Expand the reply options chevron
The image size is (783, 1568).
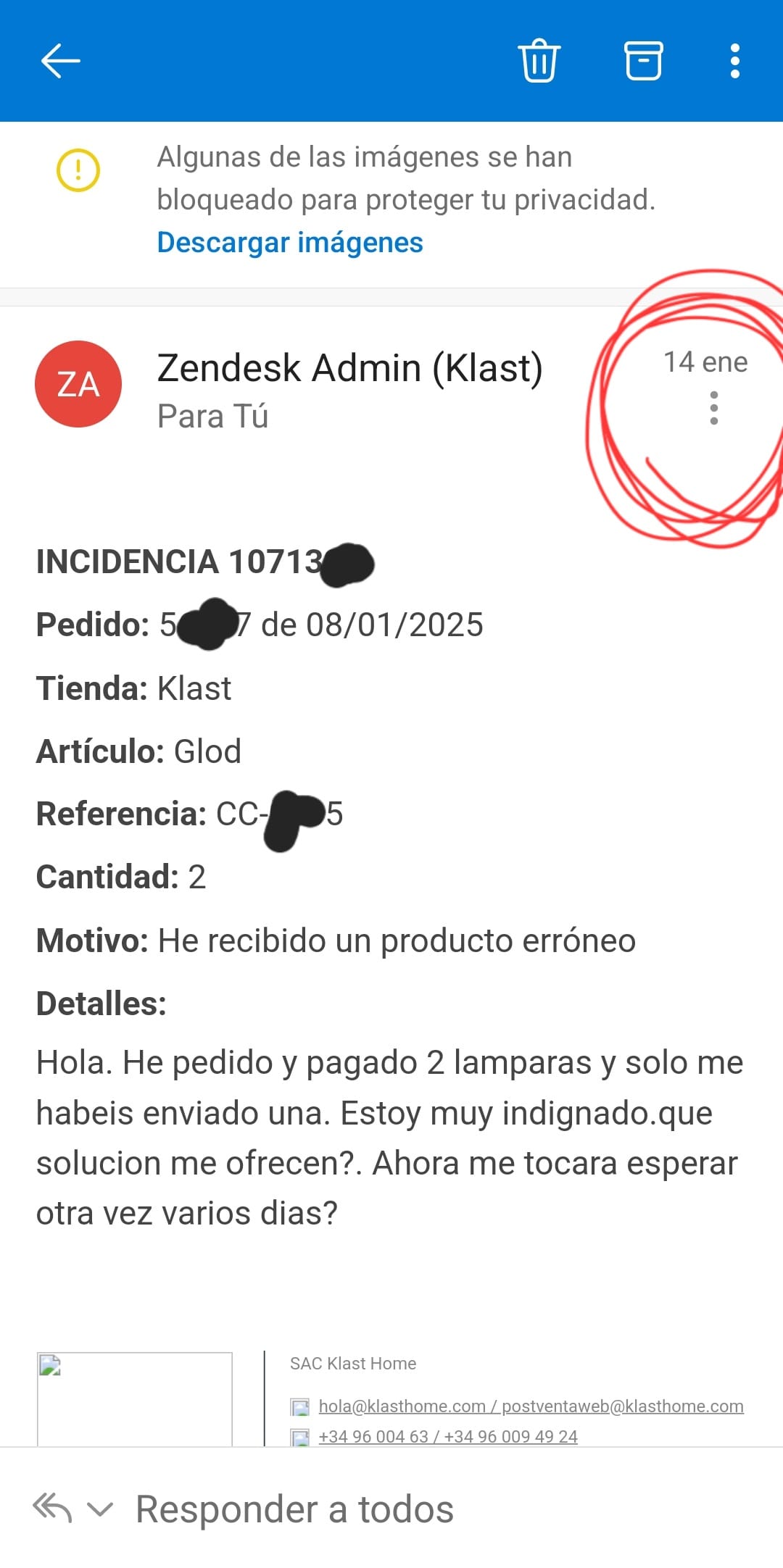tap(100, 1509)
